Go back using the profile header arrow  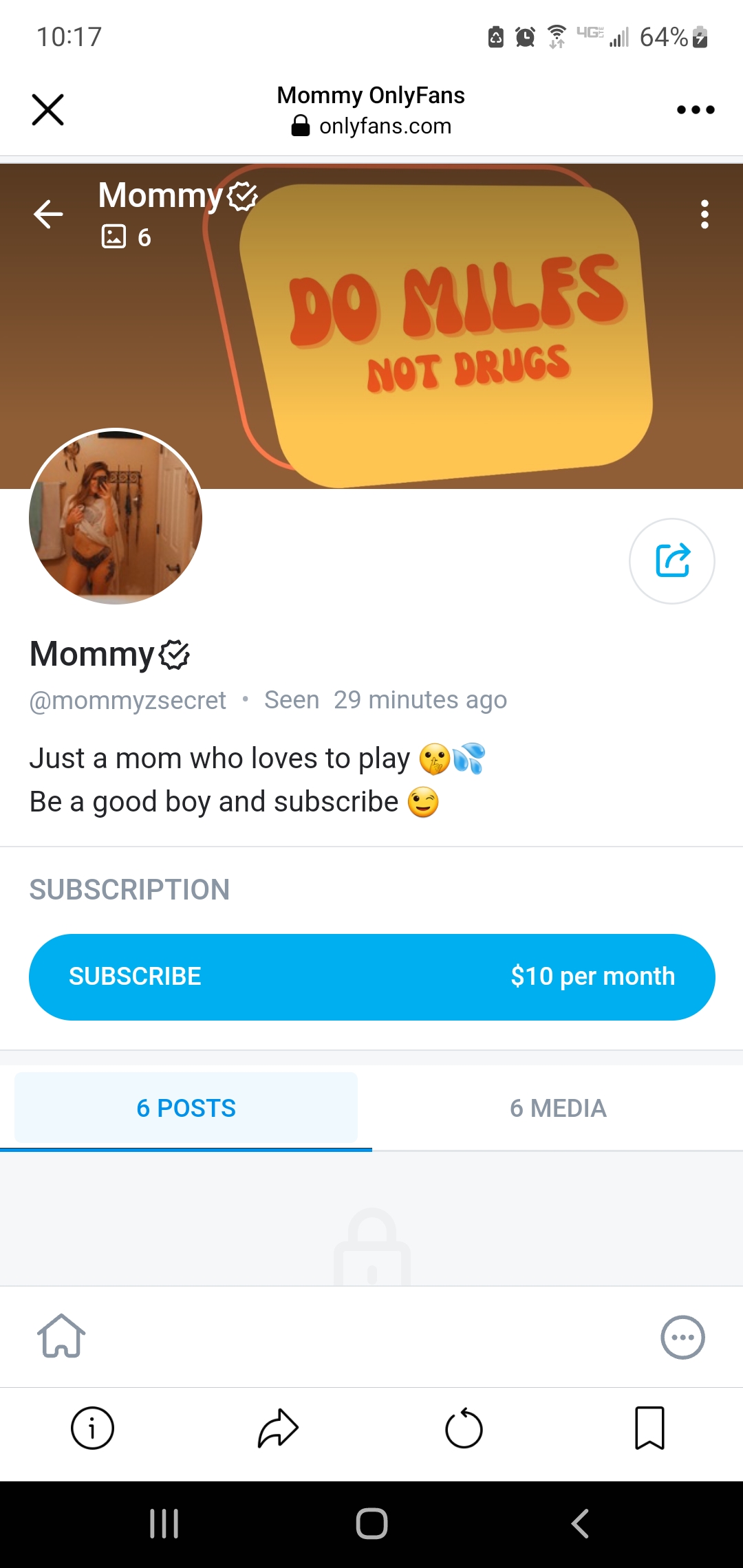[48, 214]
